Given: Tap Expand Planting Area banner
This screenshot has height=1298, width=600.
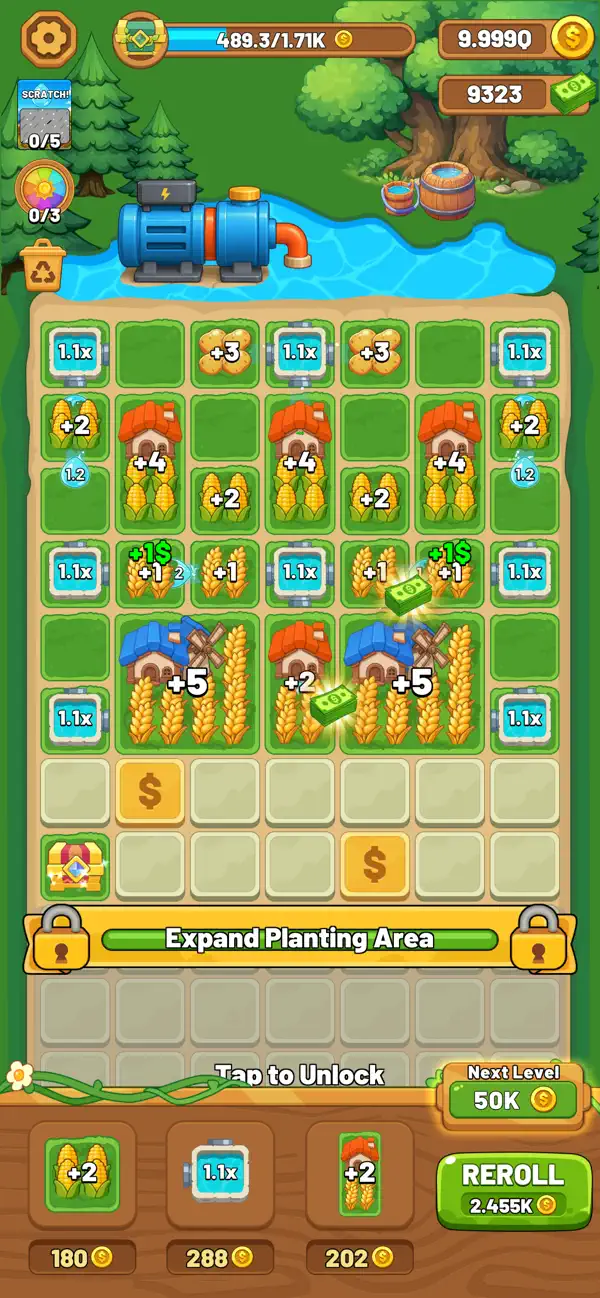Looking at the screenshot, I should (300, 939).
